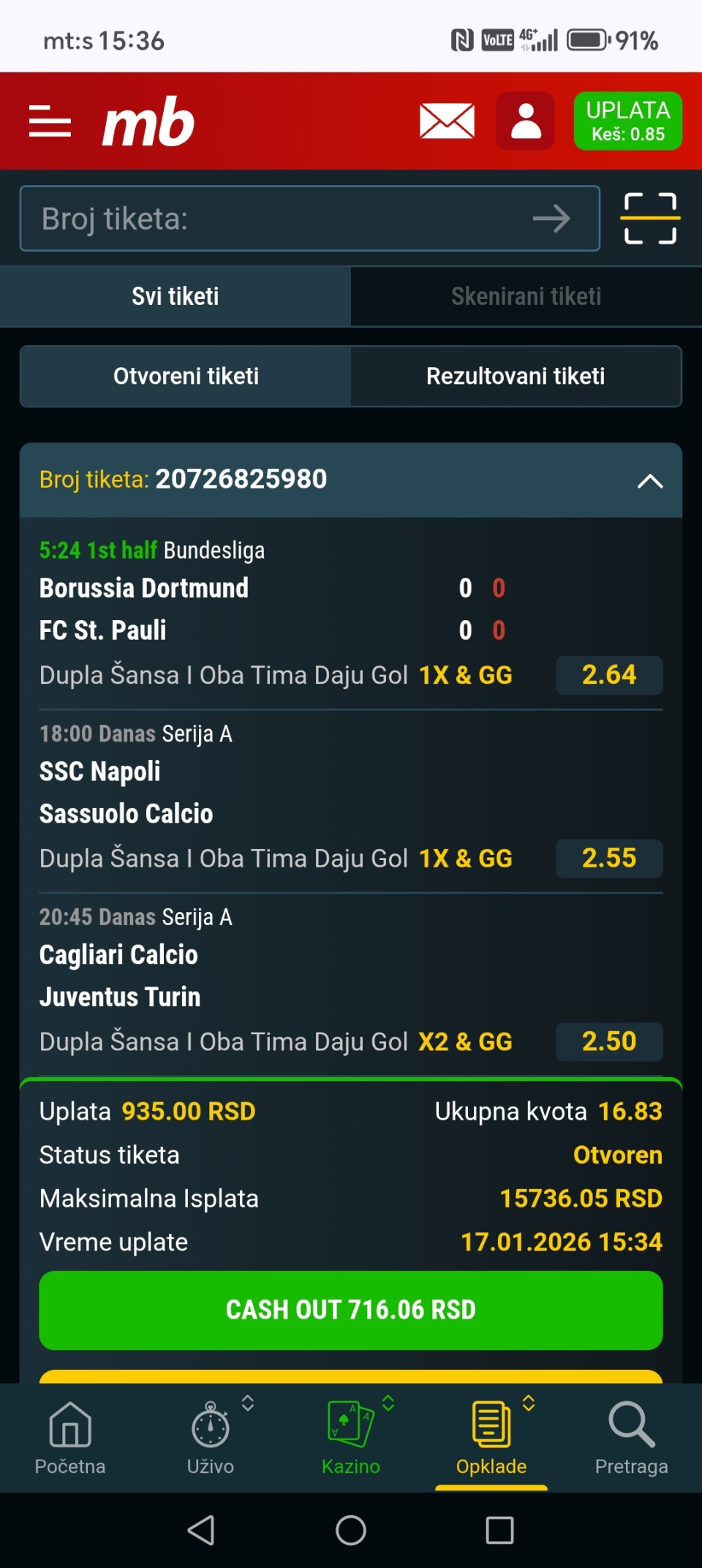Tap the system back button
The height and width of the screenshot is (1568, 702).
201,1530
